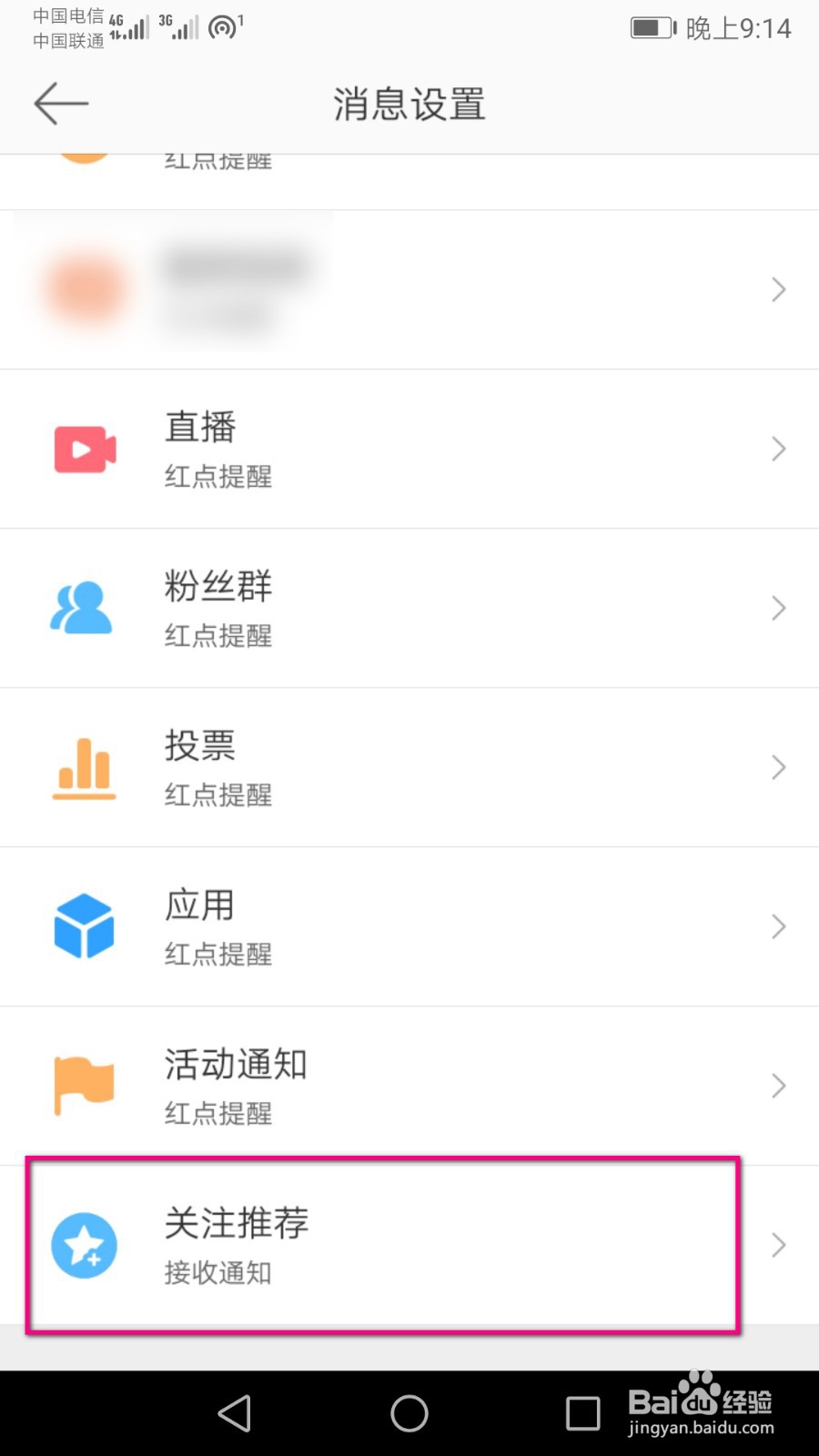The width and height of the screenshot is (819, 1456).
Task: Open 粉丝群 notification settings
Action: pyautogui.click(x=409, y=608)
